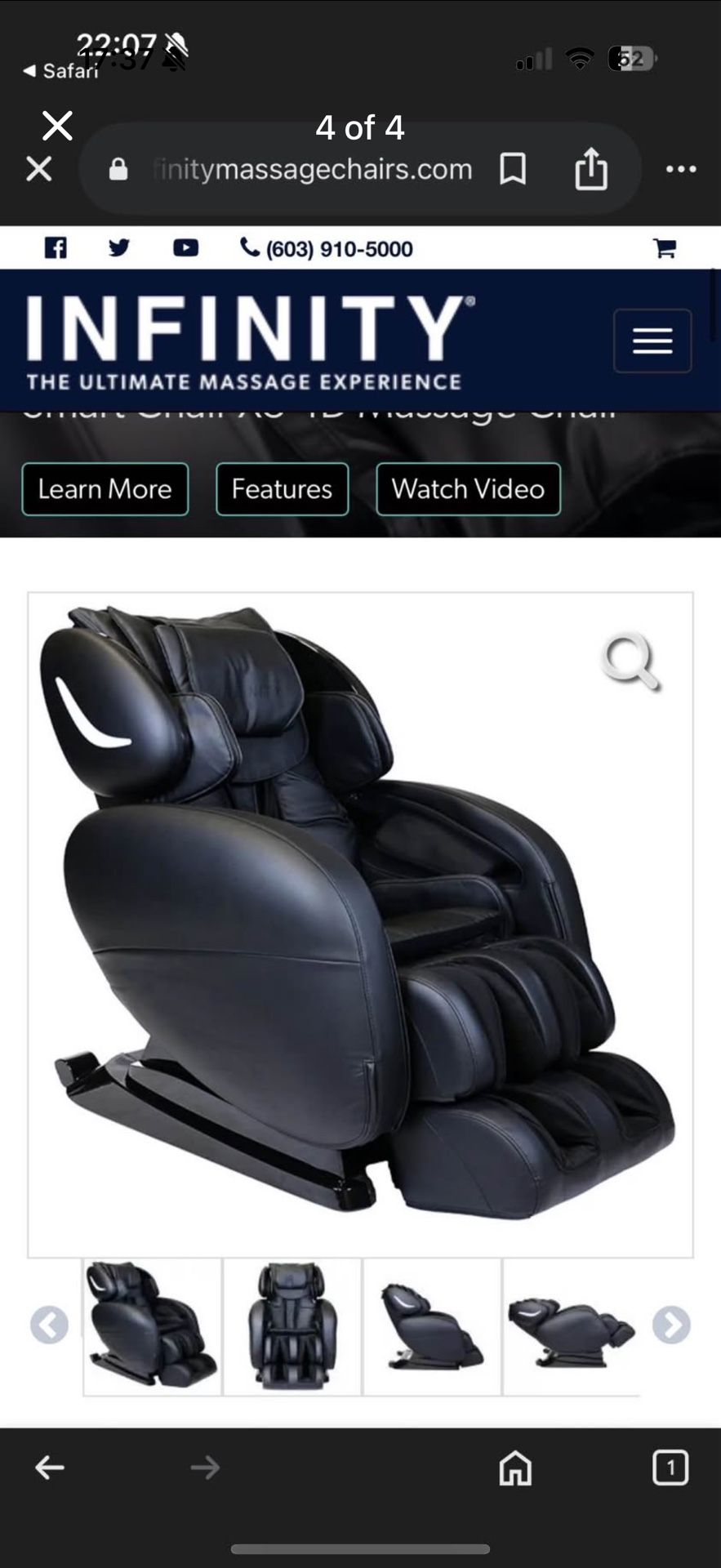Viewport: 721px width, 1568px height.
Task: Open the hamburger navigation menu
Action: click(652, 341)
